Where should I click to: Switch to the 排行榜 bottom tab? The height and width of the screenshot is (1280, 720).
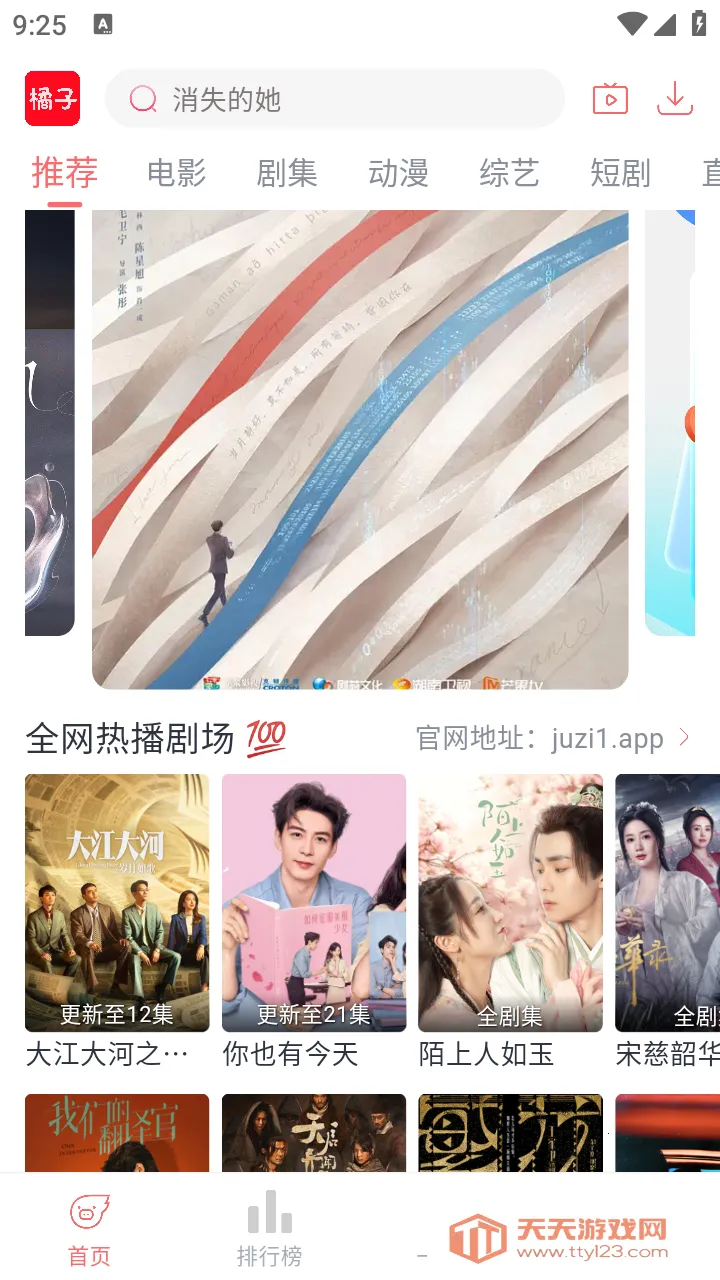[269, 1230]
